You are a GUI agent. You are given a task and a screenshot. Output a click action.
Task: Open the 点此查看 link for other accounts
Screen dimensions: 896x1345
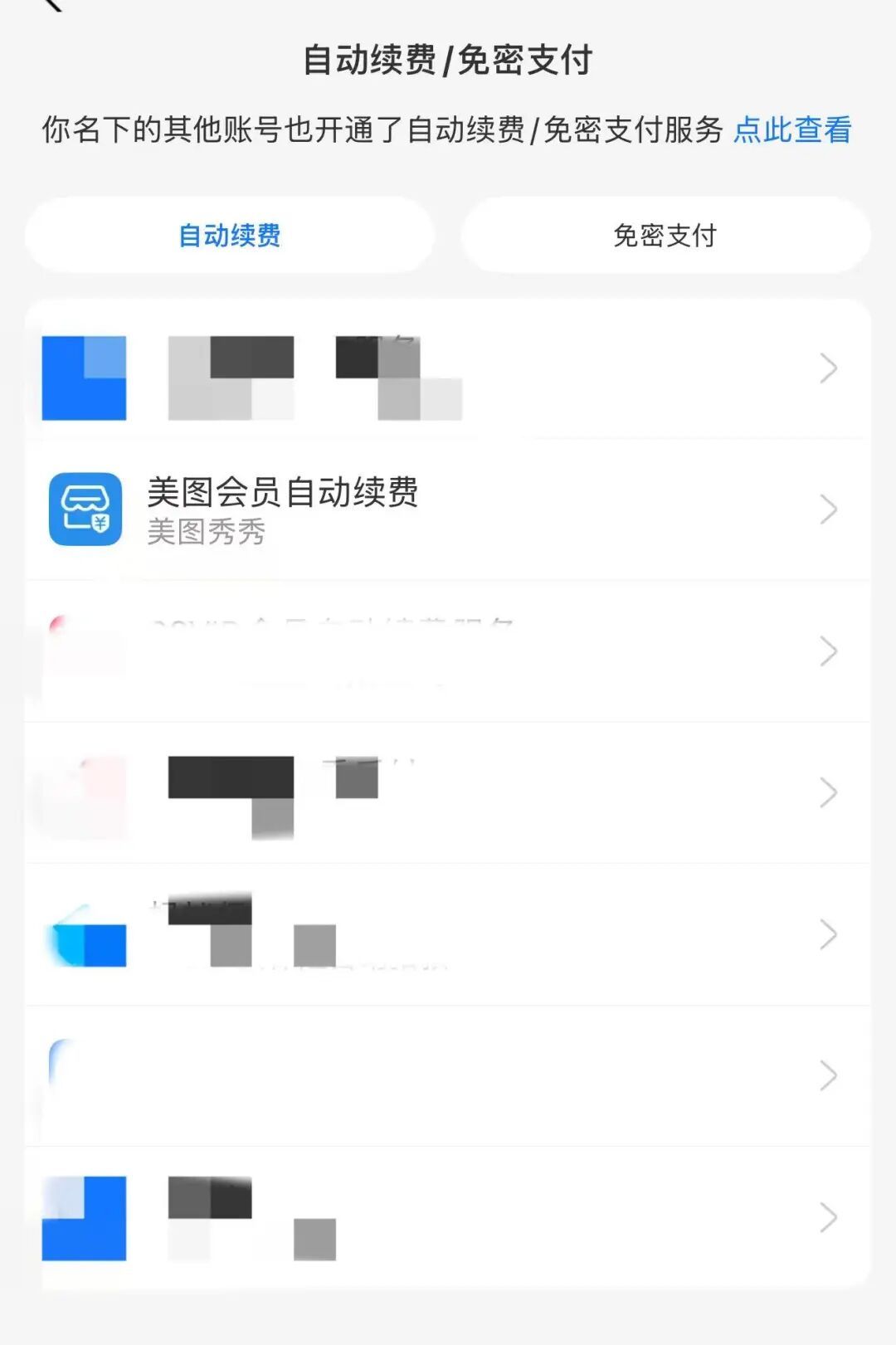point(792,130)
